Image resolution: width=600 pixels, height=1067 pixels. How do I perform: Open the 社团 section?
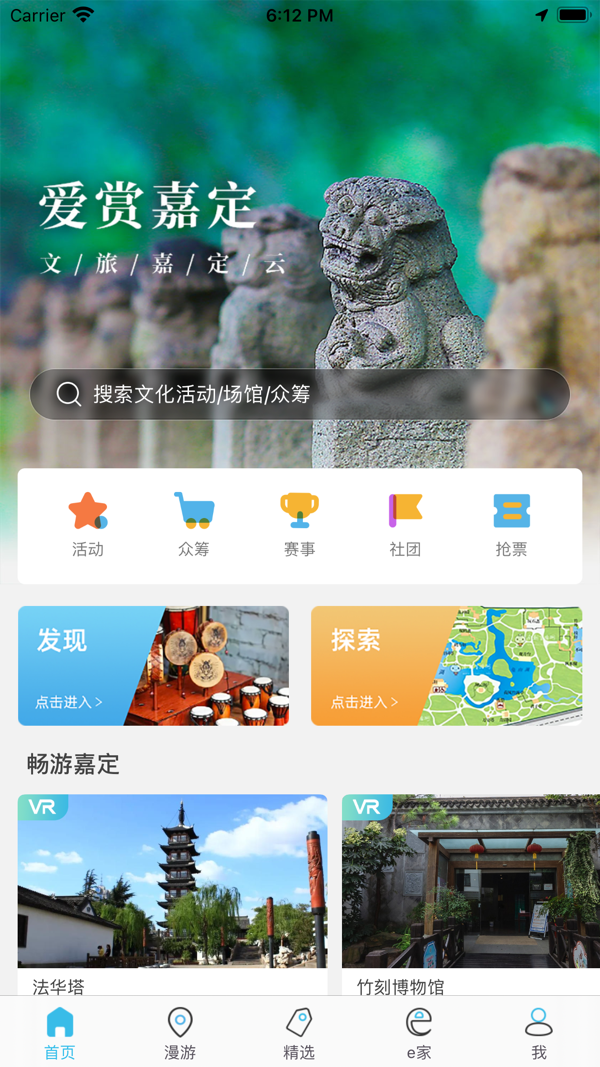(405, 524)
